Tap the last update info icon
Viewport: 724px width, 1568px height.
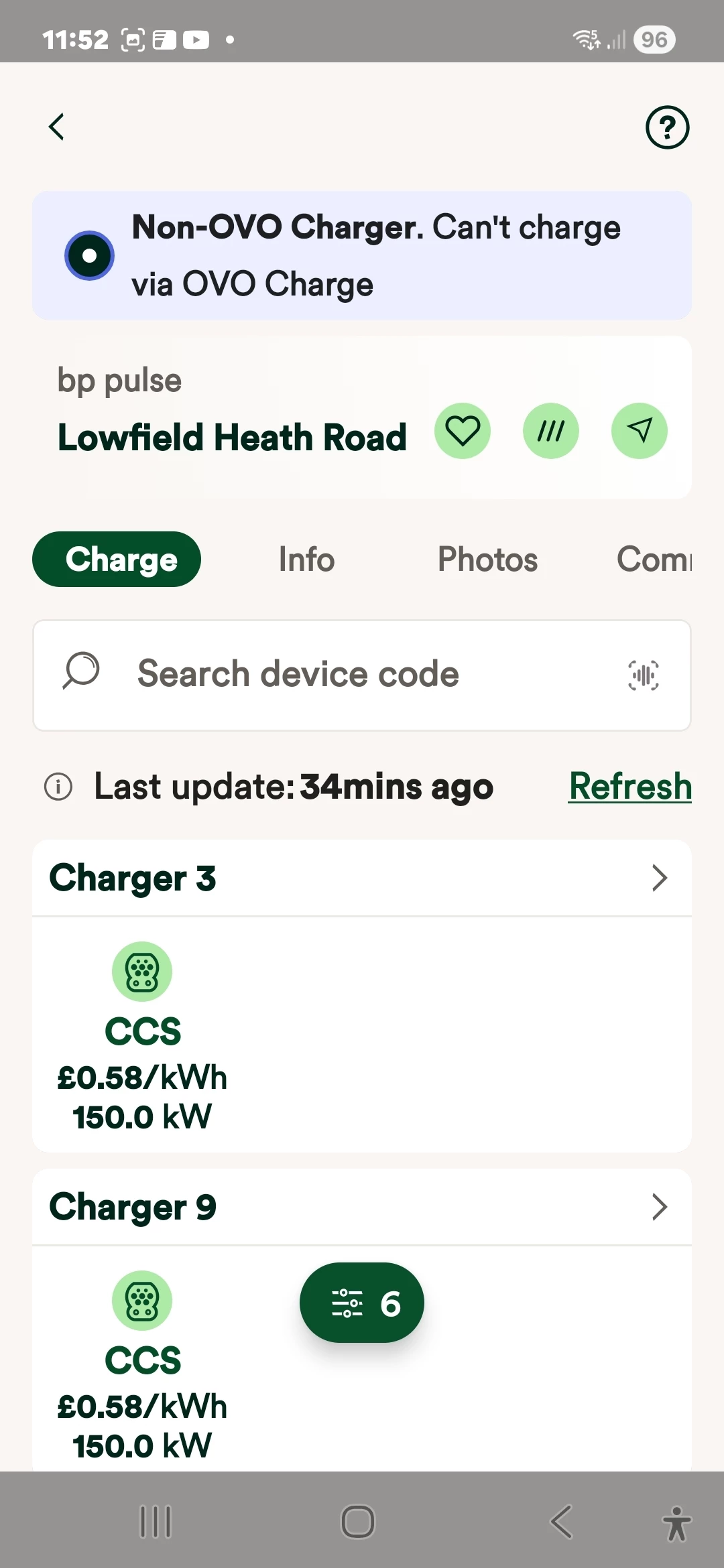point(58,787)
